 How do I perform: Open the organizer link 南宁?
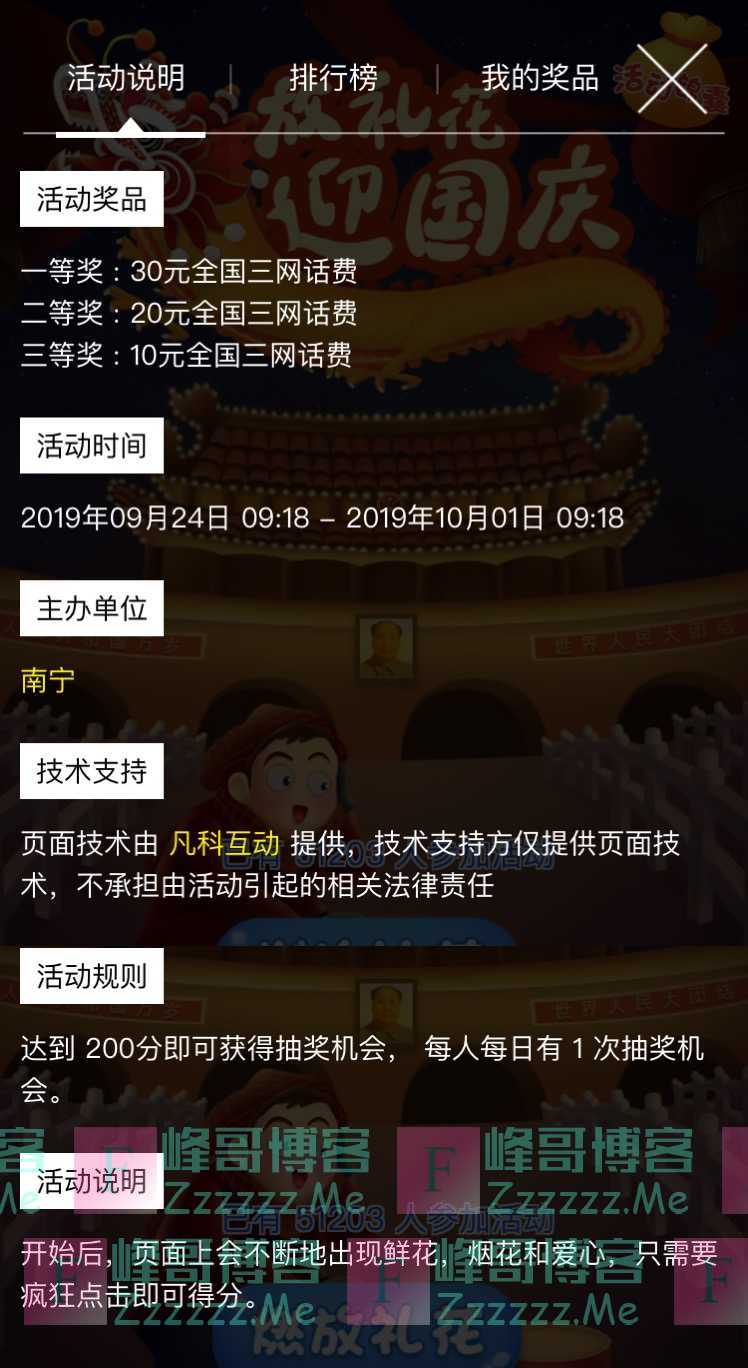pos(48,680)
